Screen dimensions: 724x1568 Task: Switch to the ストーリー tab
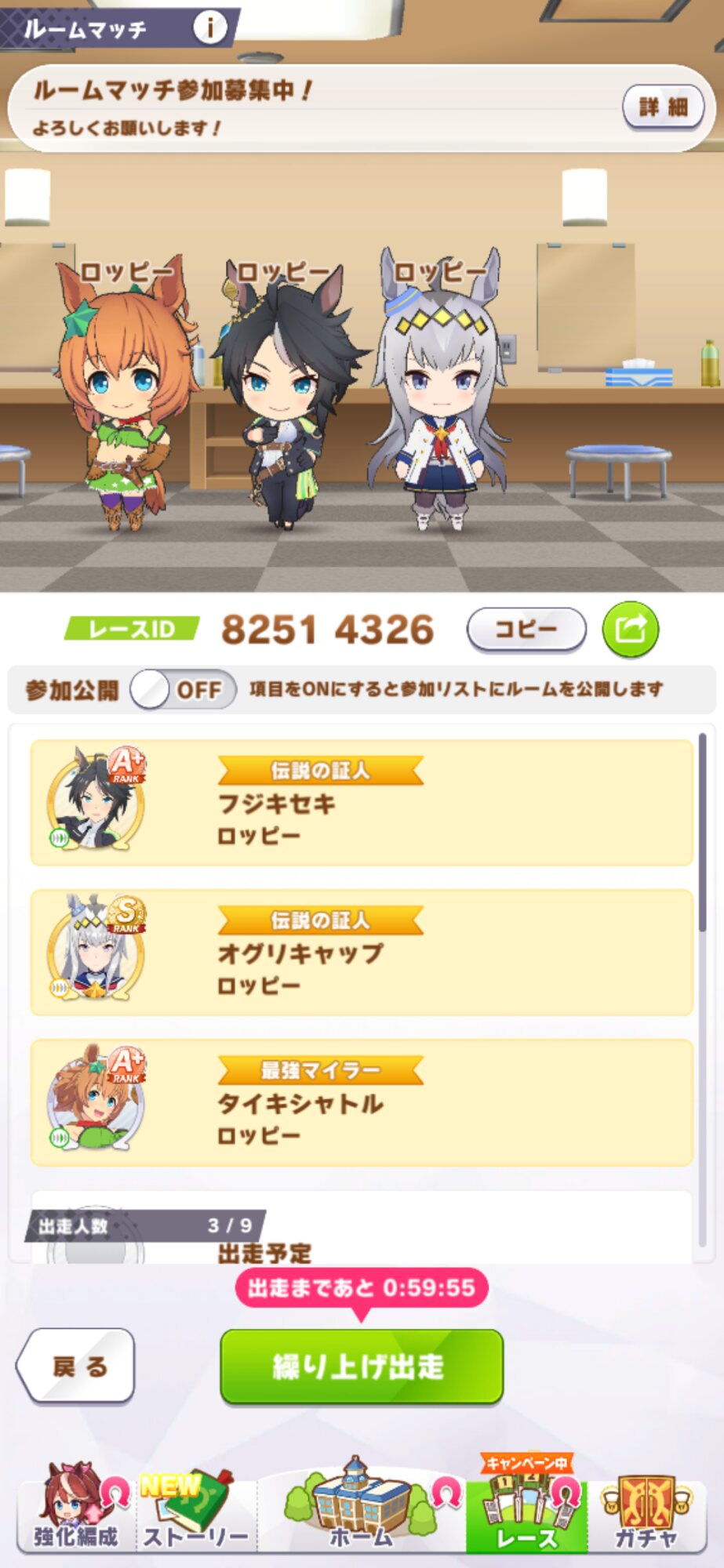pyautogui.click(x=196, y=1507)
